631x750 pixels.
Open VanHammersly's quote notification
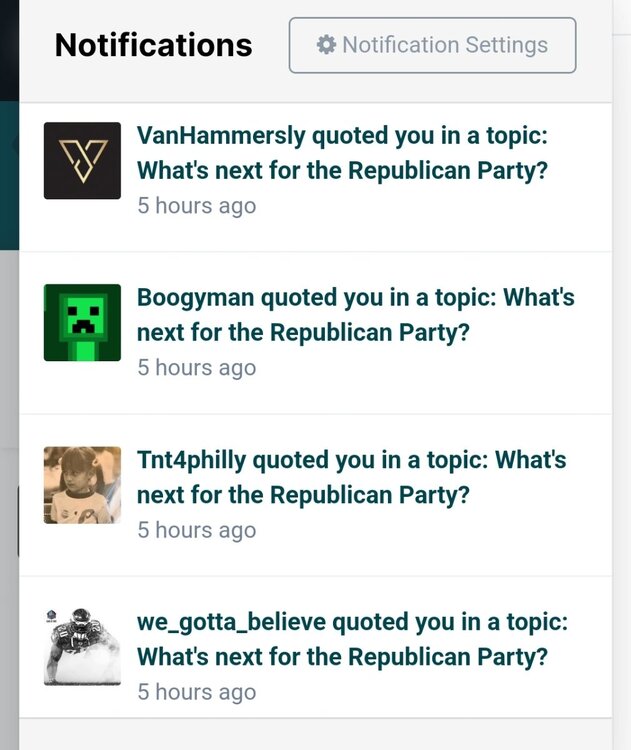coord(342,153)
